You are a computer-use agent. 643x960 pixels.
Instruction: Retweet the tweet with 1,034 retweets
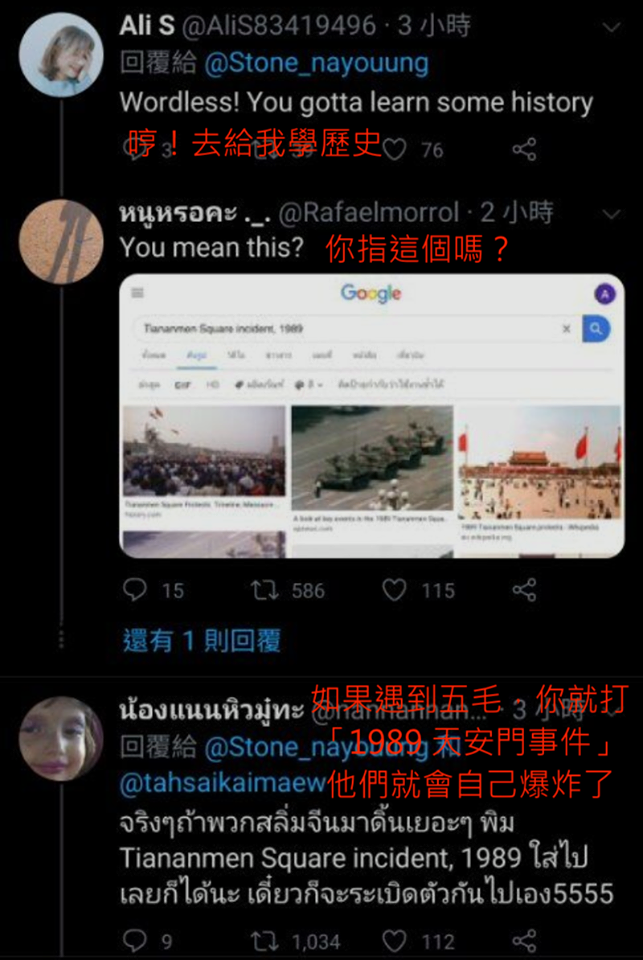[x=265, y=941]
